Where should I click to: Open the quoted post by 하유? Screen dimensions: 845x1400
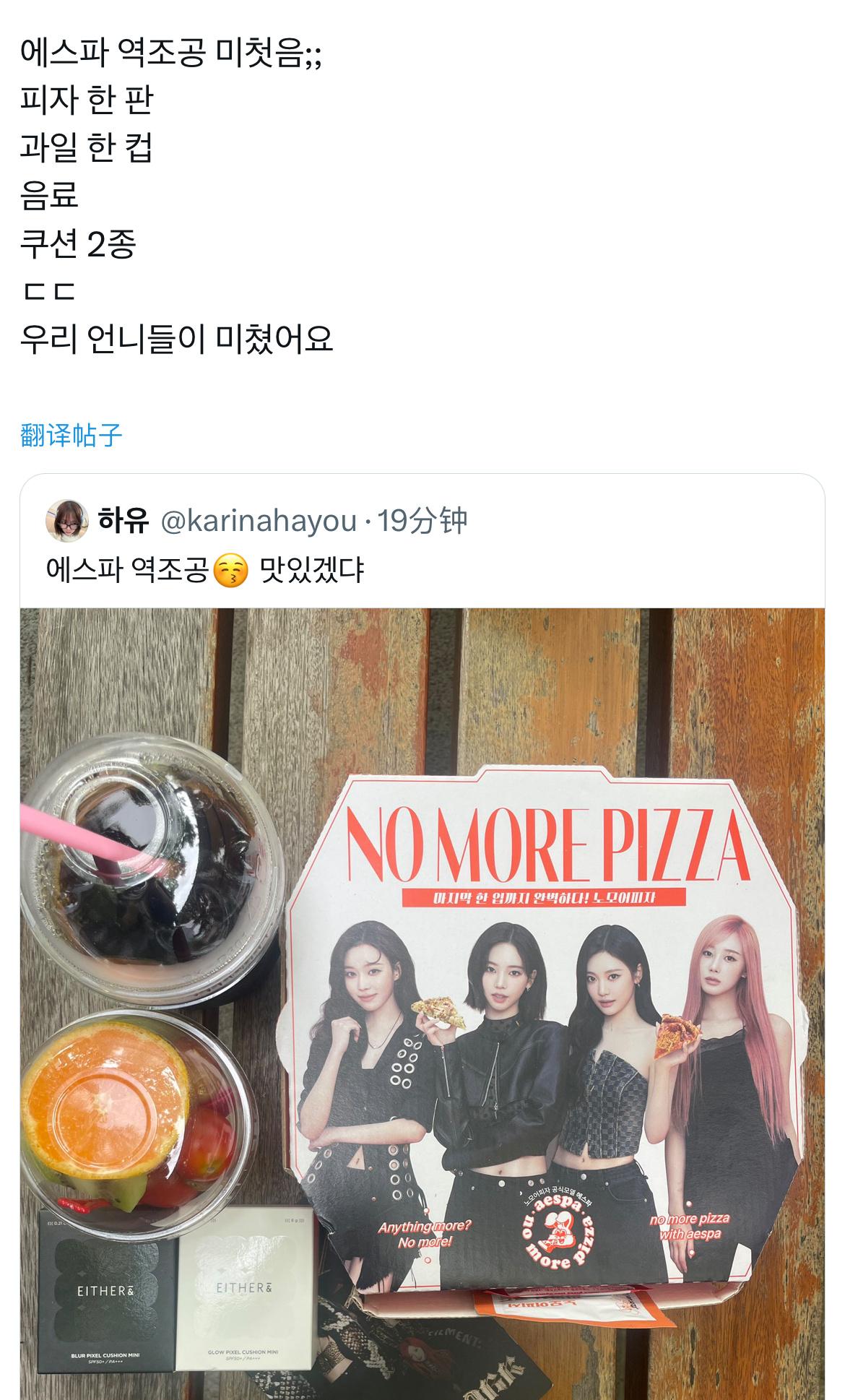[x=433, y=570]
